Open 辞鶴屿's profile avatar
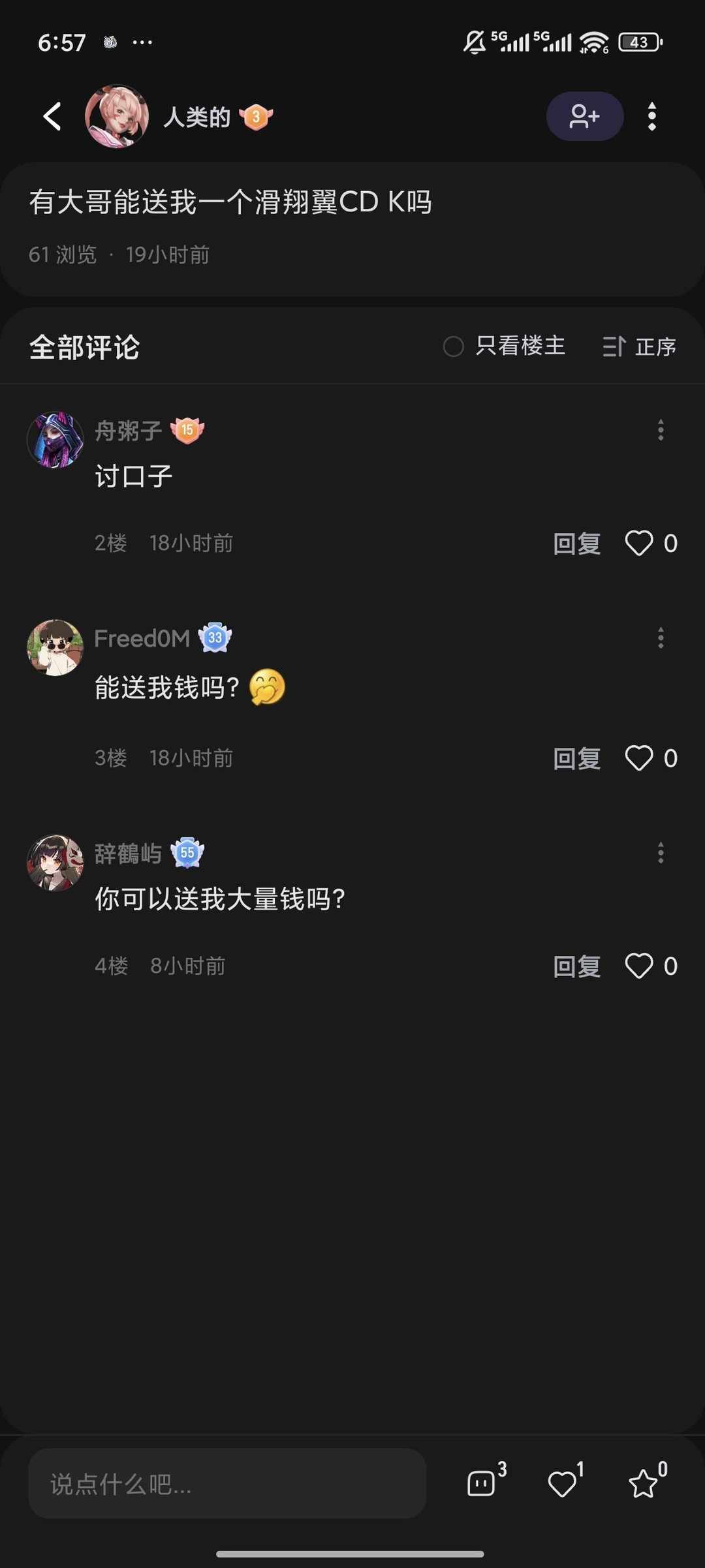Image resolution: width=705 pixels, height=1568 pixels. coord(55,863)
